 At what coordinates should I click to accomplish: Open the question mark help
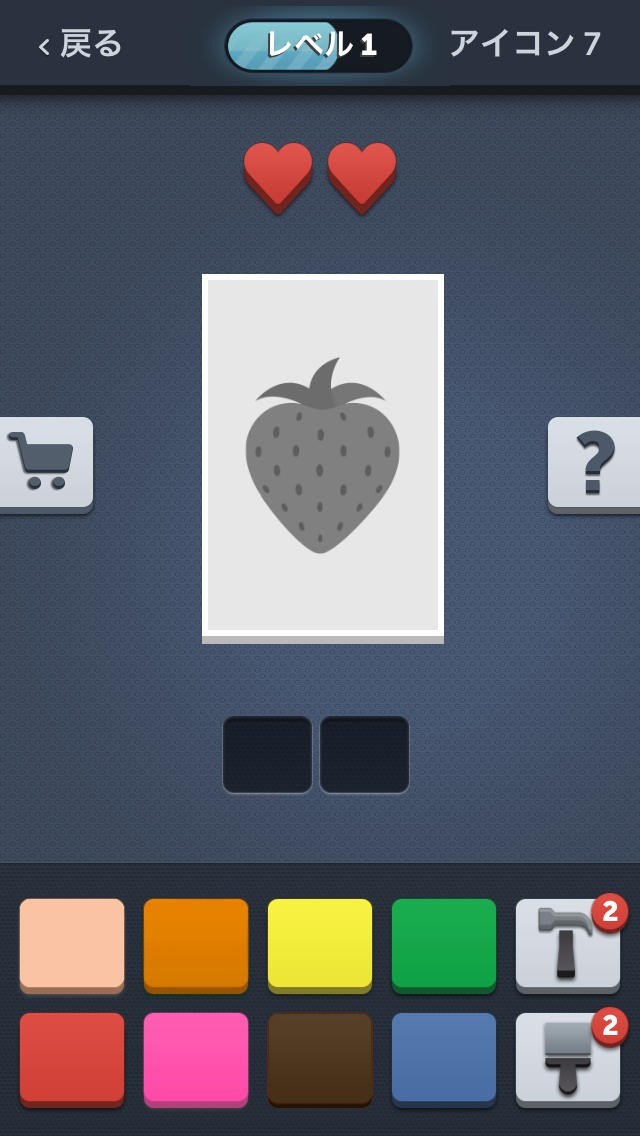click(595, 462)
